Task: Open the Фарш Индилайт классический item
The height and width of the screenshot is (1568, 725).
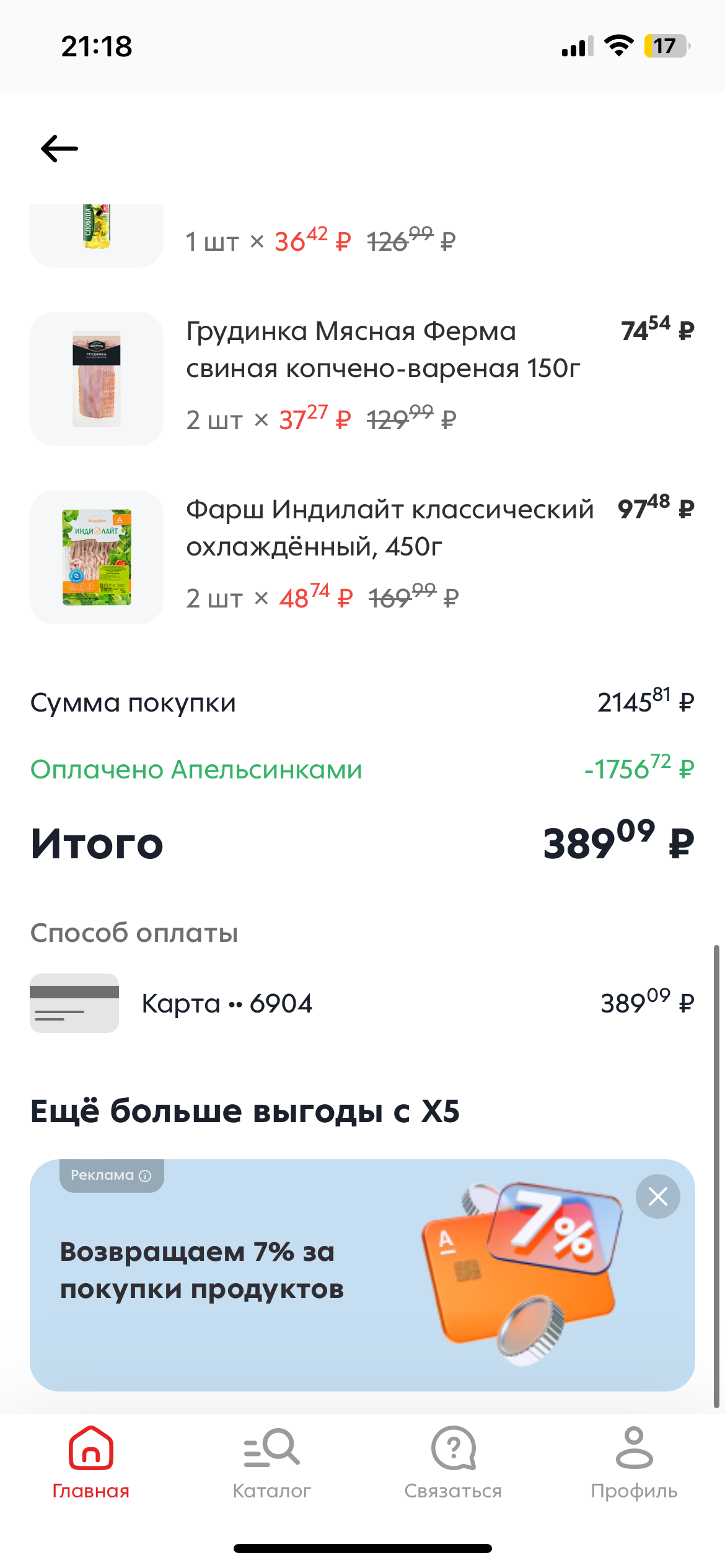Action: (362, 557)
